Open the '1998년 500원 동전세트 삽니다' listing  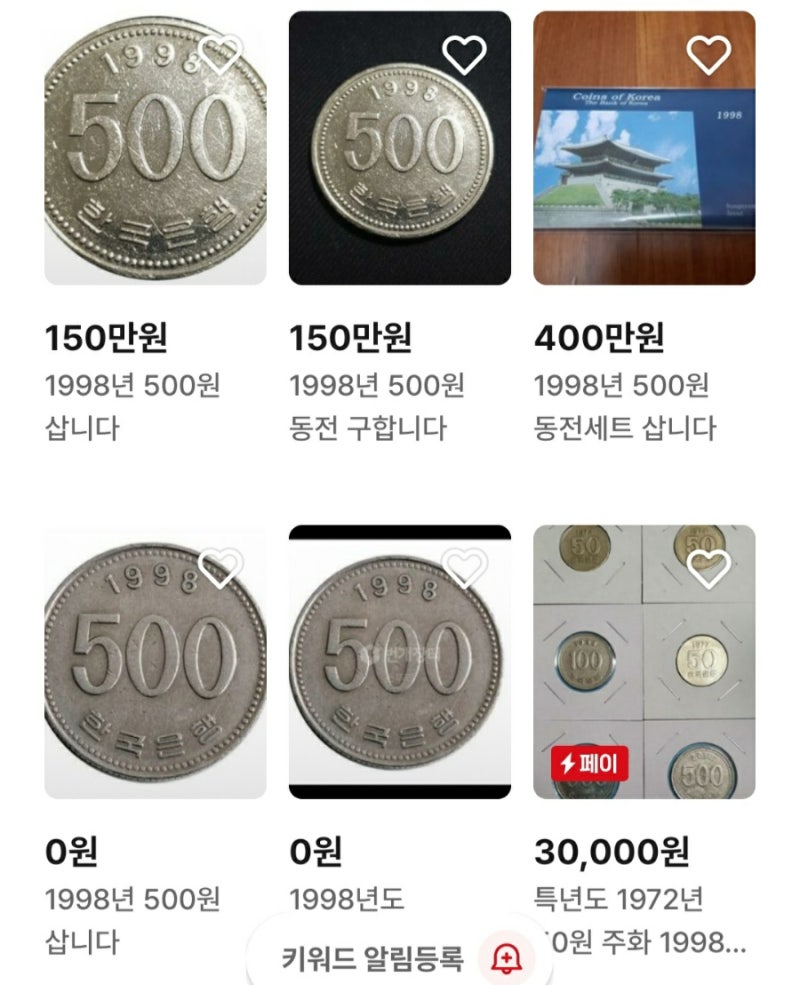(627, 402)
